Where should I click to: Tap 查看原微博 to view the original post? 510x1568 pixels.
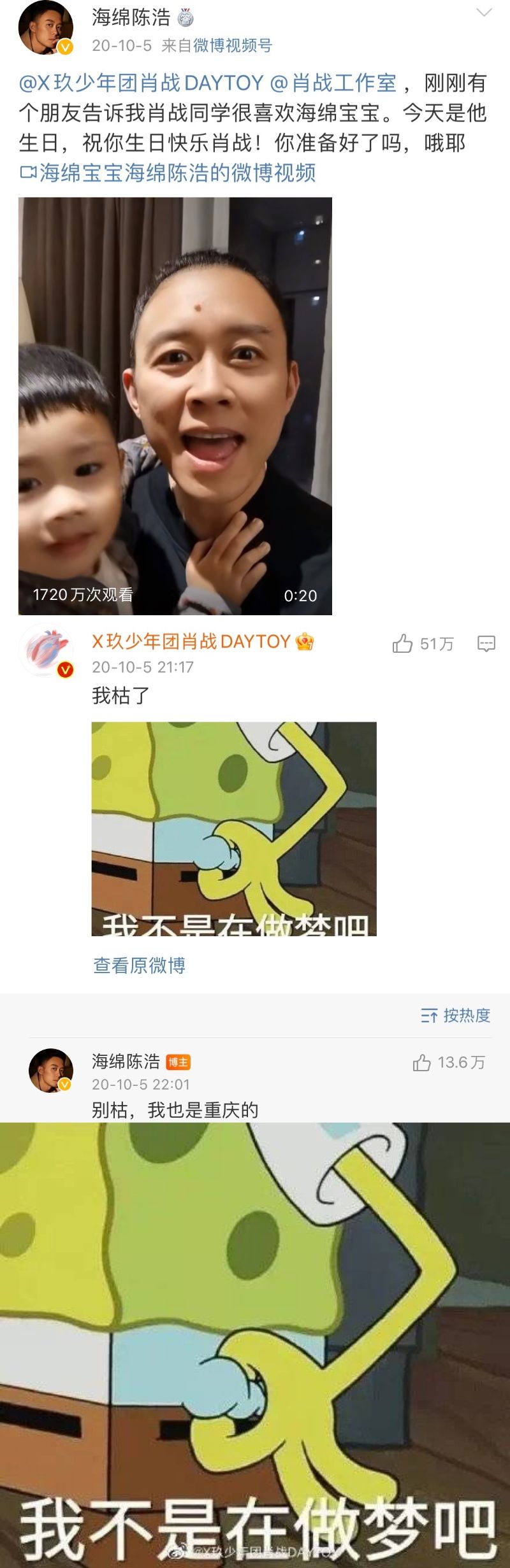tap(139, 966)
